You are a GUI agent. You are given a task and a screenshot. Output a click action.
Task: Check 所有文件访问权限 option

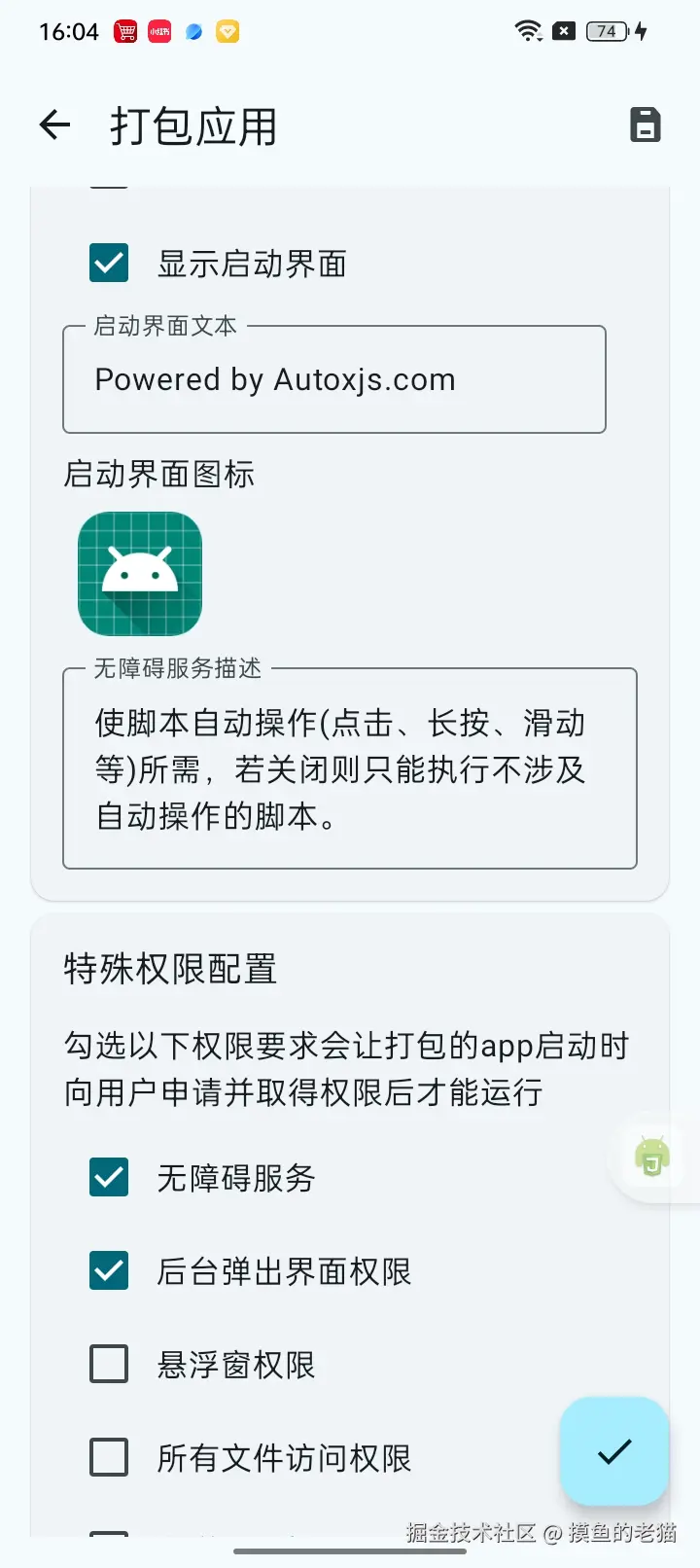coord(109,1458)
